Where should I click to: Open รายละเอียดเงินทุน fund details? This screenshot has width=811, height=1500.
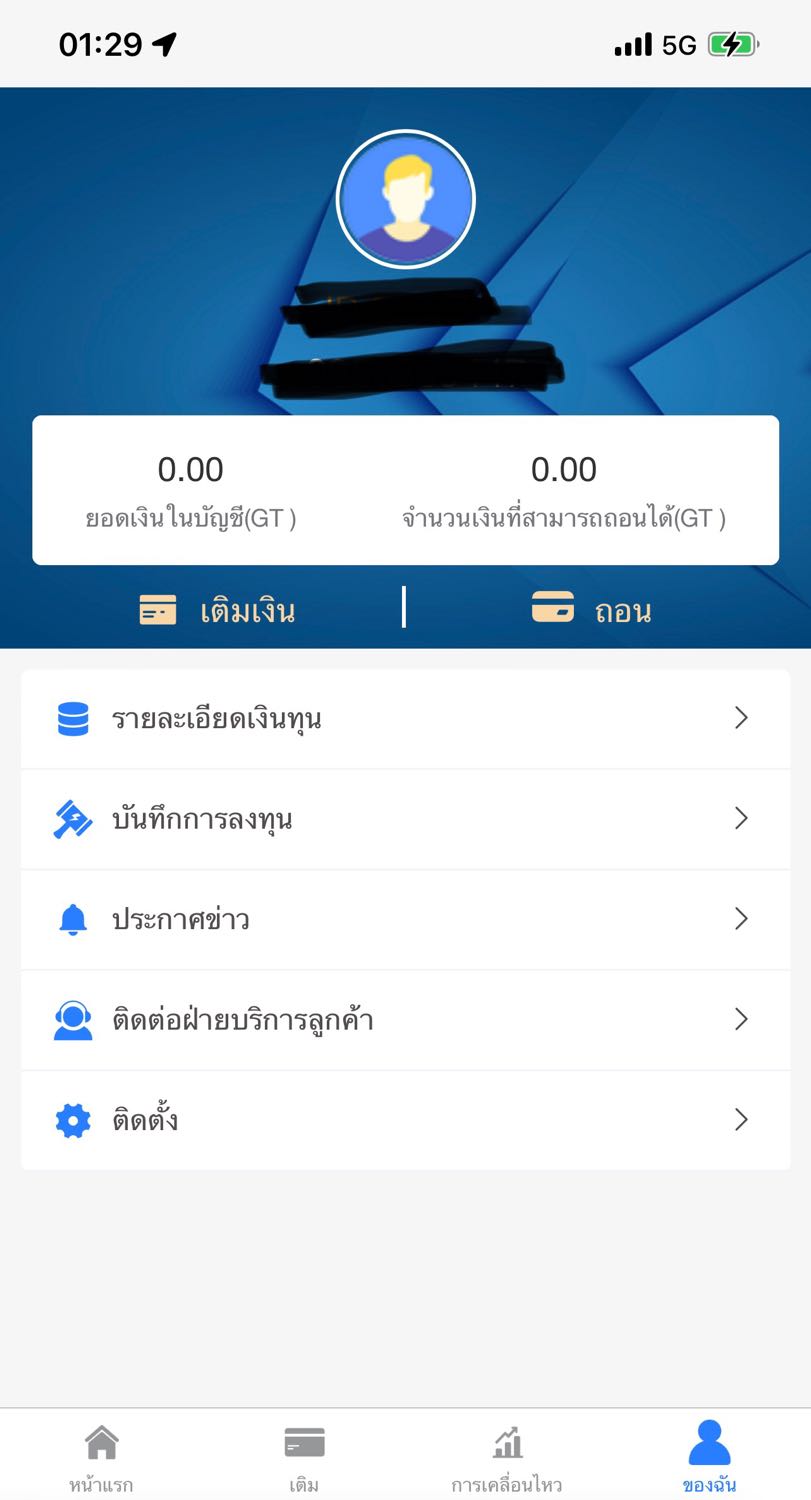coord(405,718)
